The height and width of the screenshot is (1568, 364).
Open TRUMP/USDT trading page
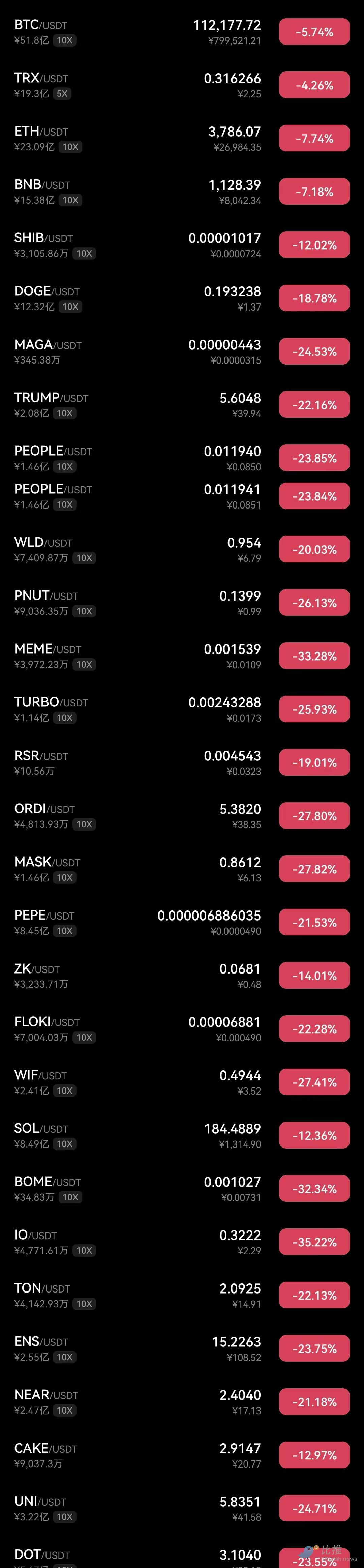point(51,398)
